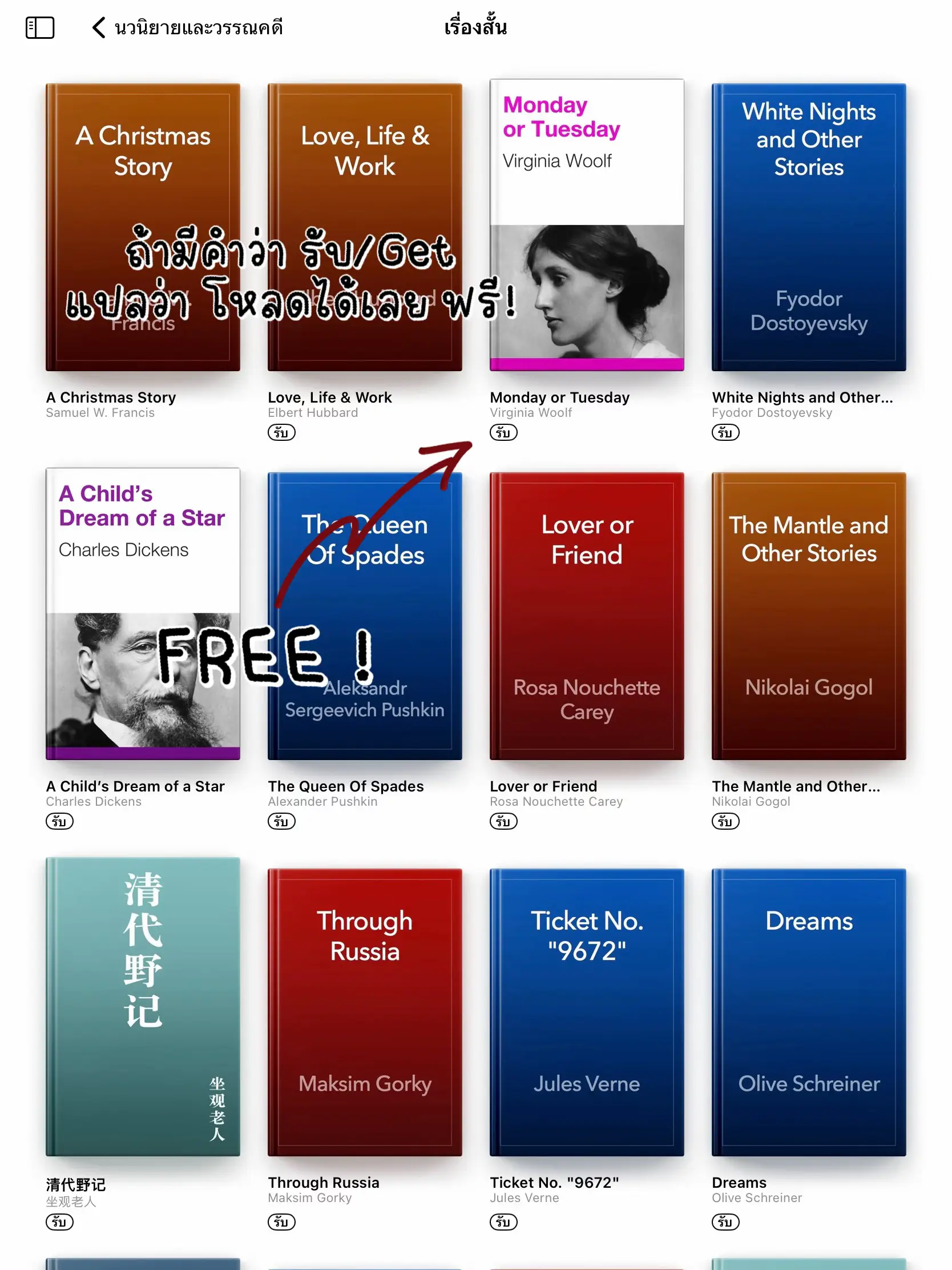Get White Nights and Other Stories free
The height and width of the screenshot is (1270, 952).
pos(725,432)
